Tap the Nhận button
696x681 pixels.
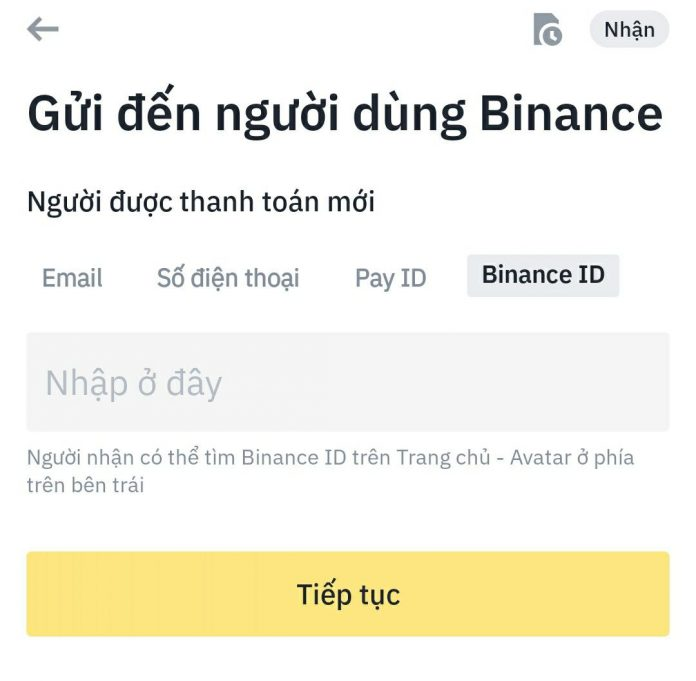629,30
